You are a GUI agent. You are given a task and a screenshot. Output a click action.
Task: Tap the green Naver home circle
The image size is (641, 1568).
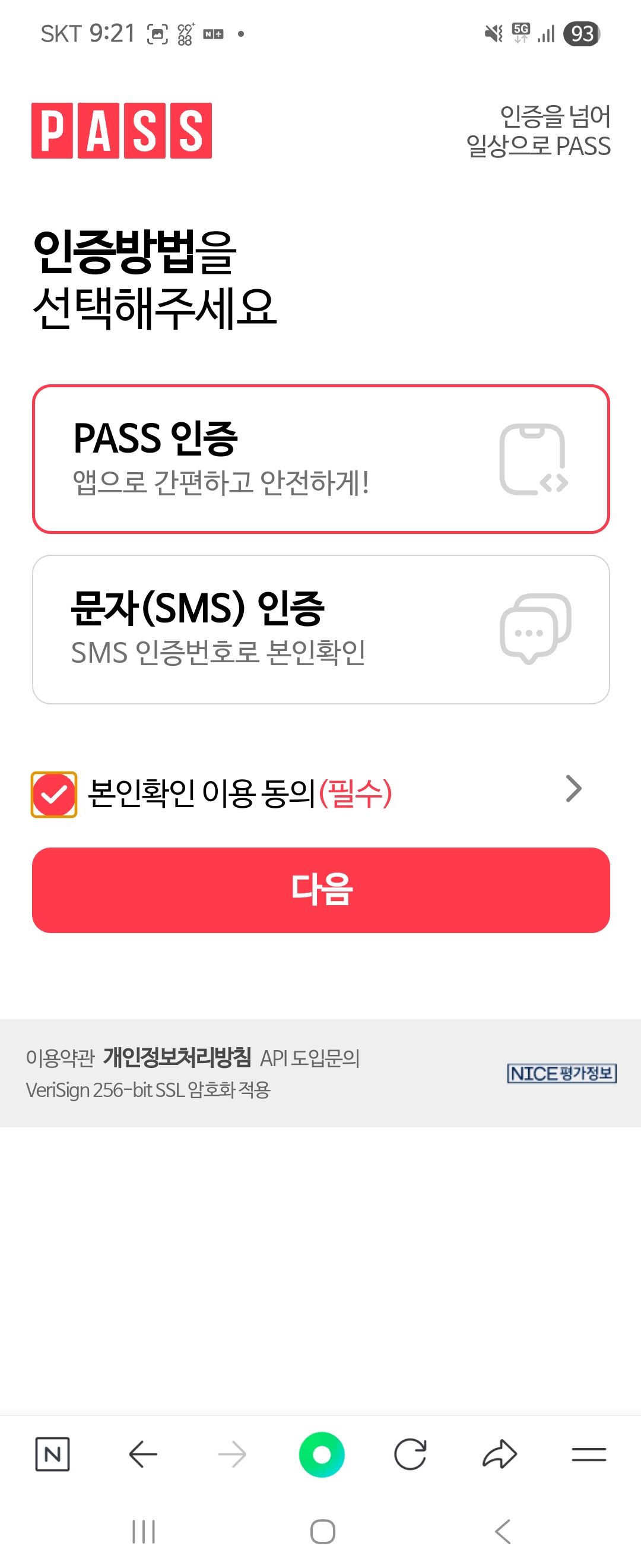pos(322,1455)
